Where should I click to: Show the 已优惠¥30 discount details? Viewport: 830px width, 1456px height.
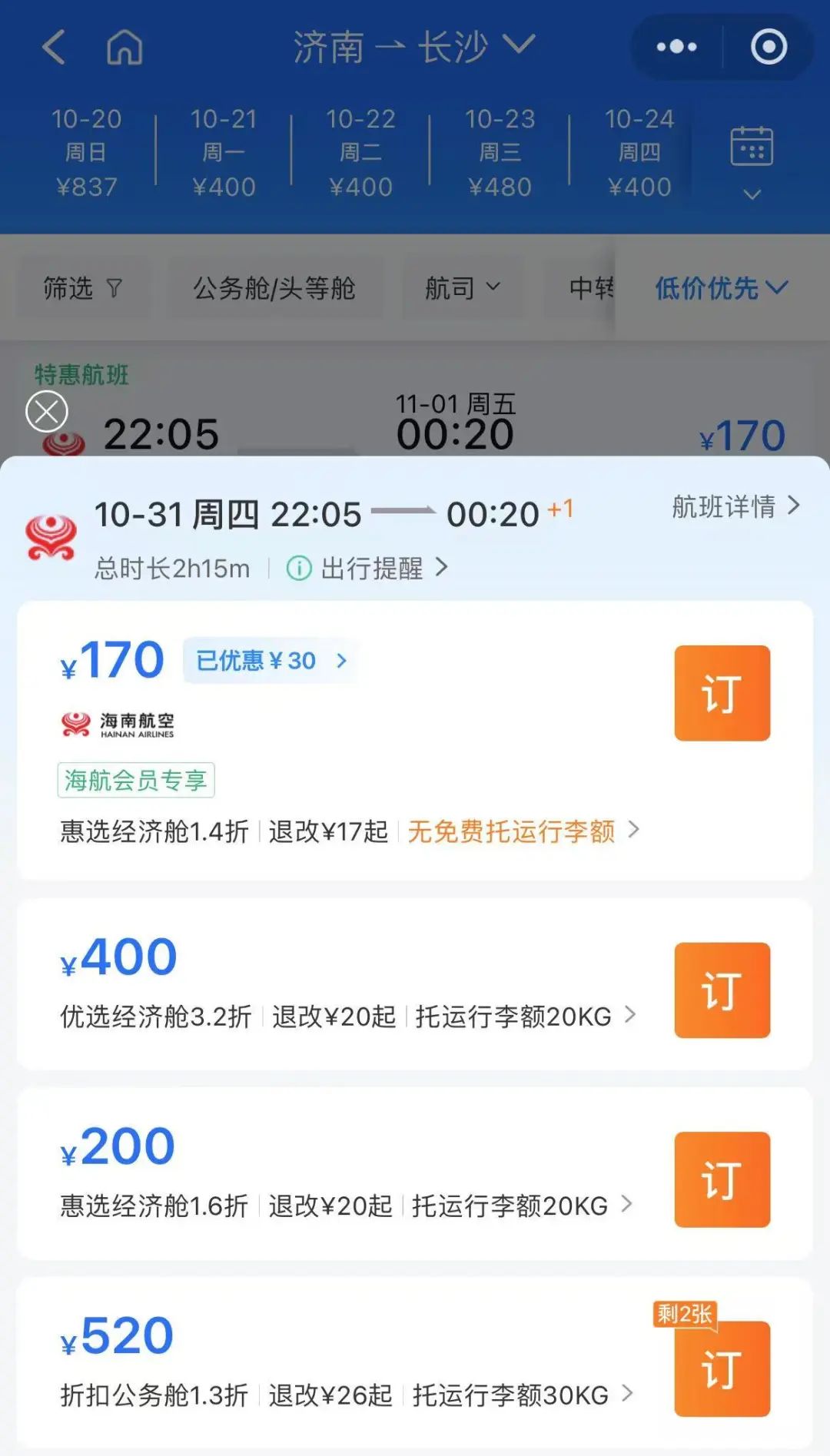coord(270,661)
